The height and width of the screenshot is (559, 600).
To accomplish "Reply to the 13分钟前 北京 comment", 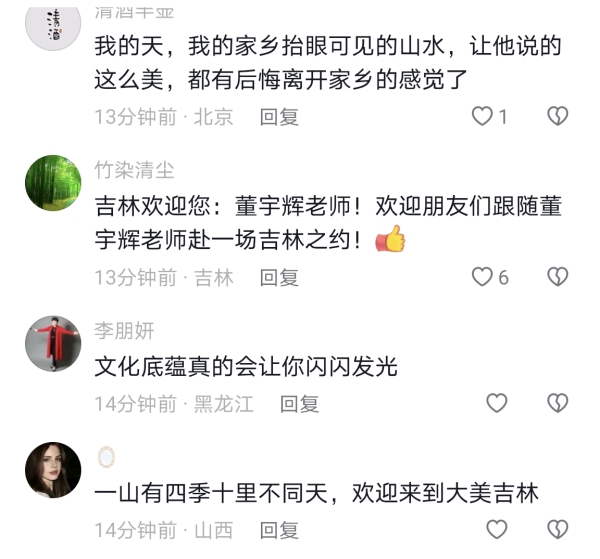I will [x=279, y=117].
